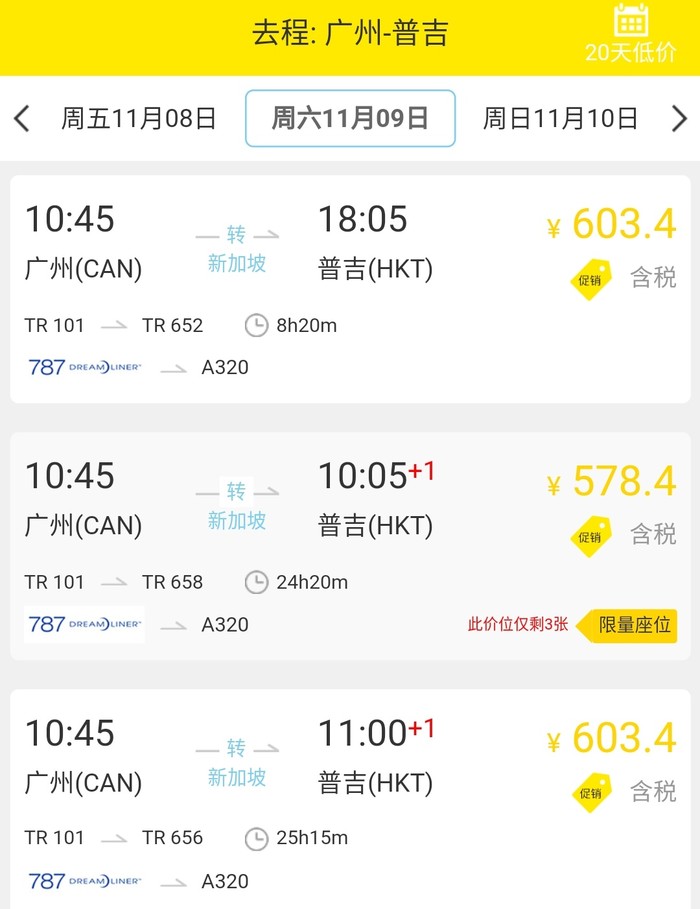The width and height of the screenshot is (700, 909).
Task: Go to later dates with right arrow
Action: click(679, 119)
